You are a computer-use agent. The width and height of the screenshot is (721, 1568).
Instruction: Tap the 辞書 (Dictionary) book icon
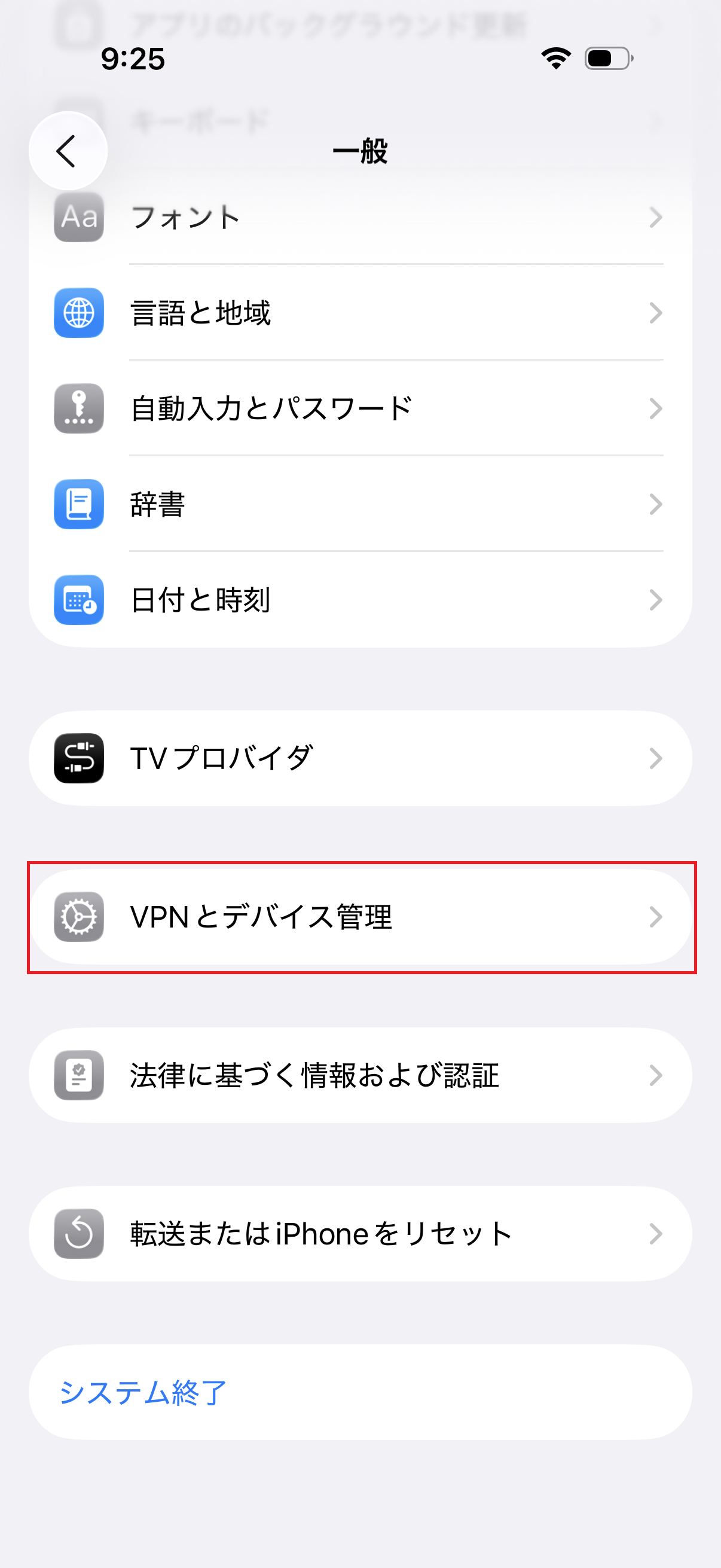click(x=78, y=504)
